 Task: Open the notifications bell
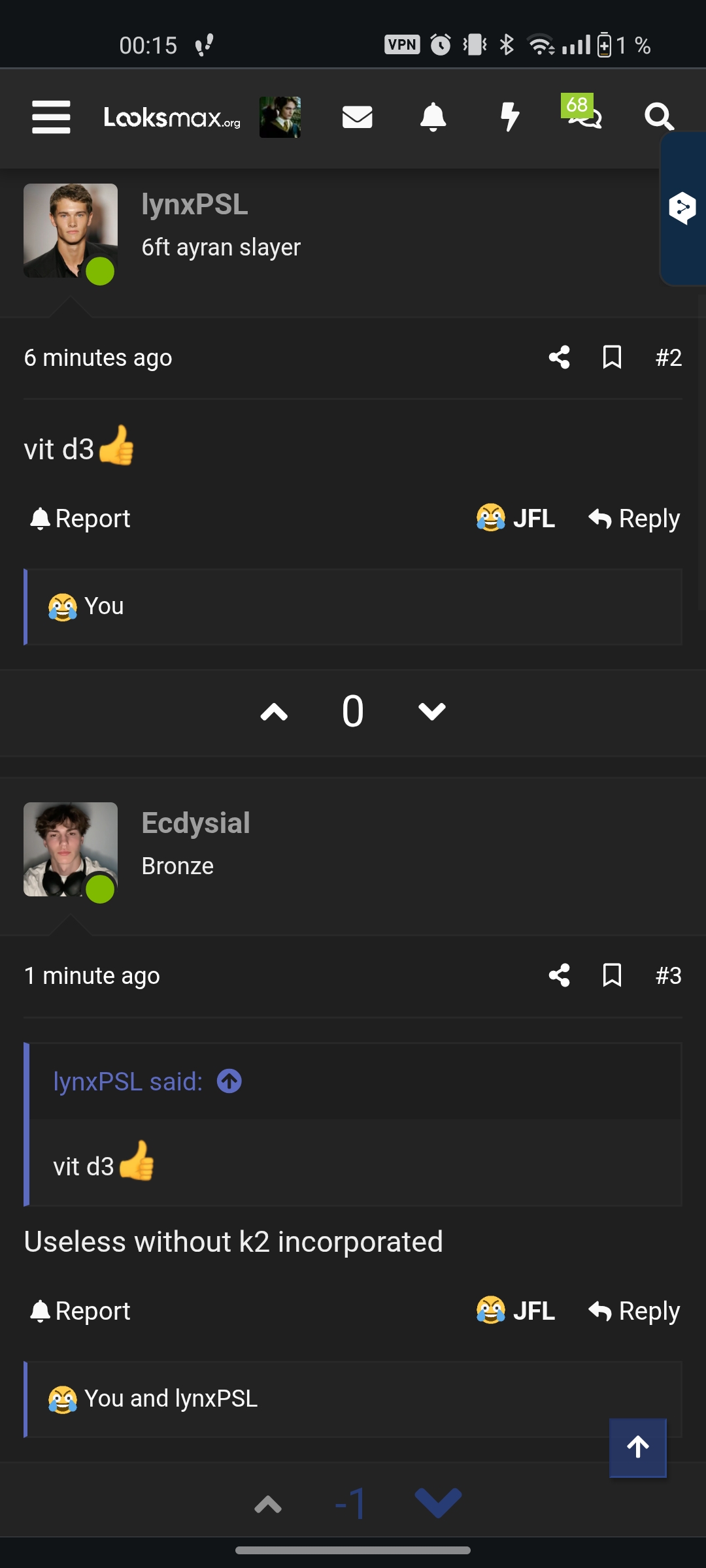point(433,117)
